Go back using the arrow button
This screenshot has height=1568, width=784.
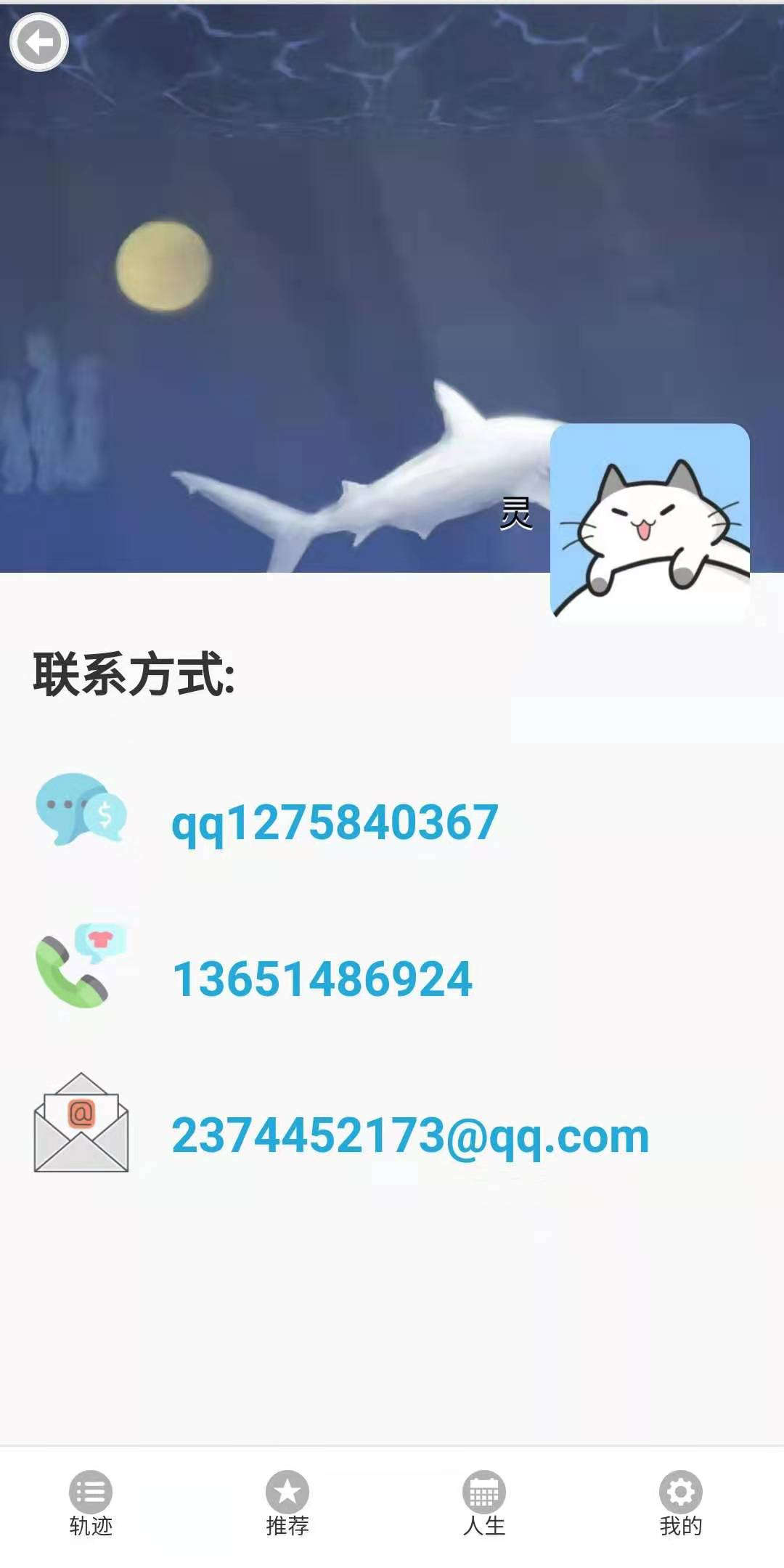pyautogui.click(x=39, y=42)
